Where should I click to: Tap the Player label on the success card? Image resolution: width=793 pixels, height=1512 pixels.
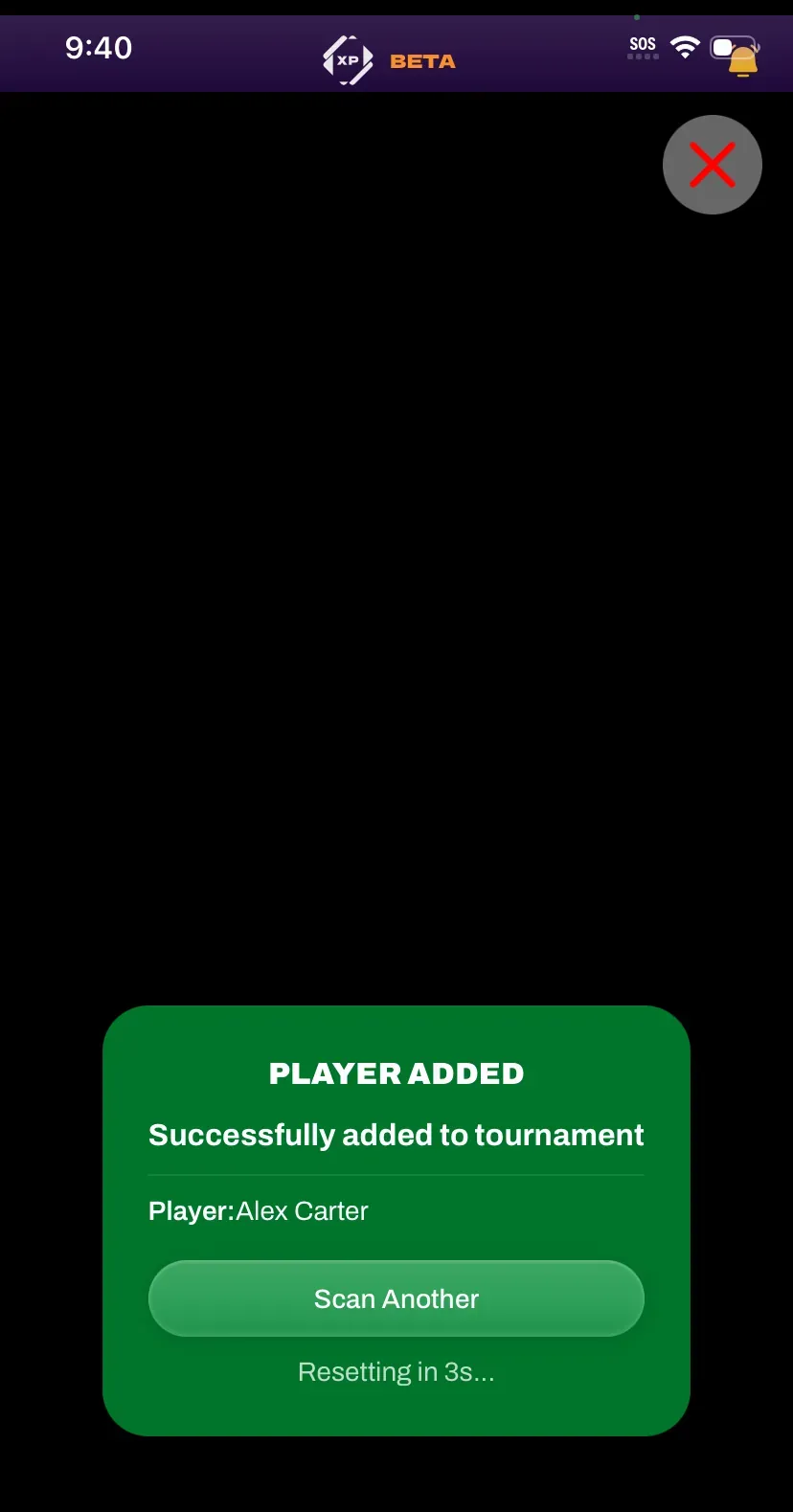pyautogui.click(x=190, y=1210)
